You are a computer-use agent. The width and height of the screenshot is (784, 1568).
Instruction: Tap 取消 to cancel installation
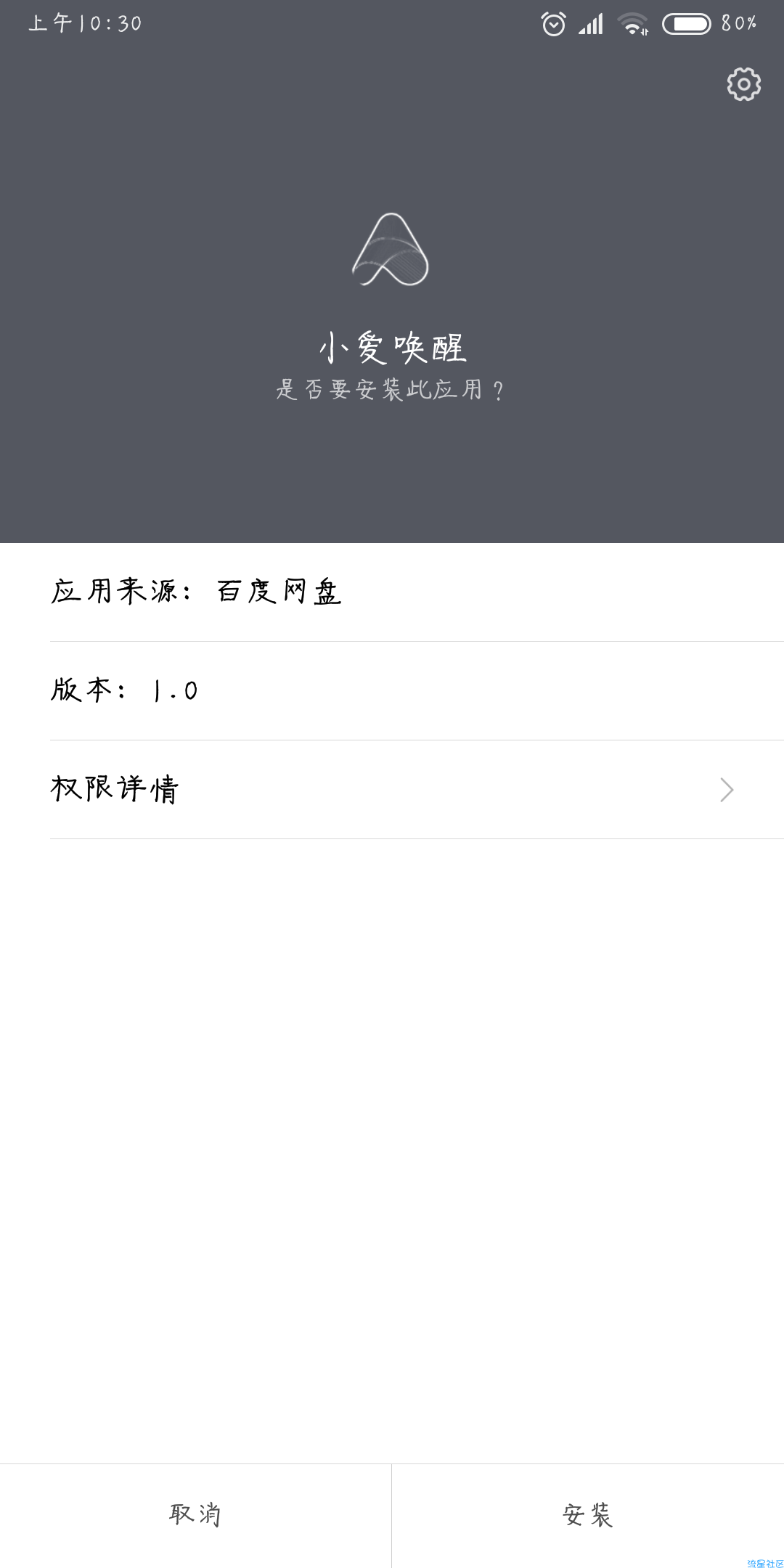click(195, 1515)
